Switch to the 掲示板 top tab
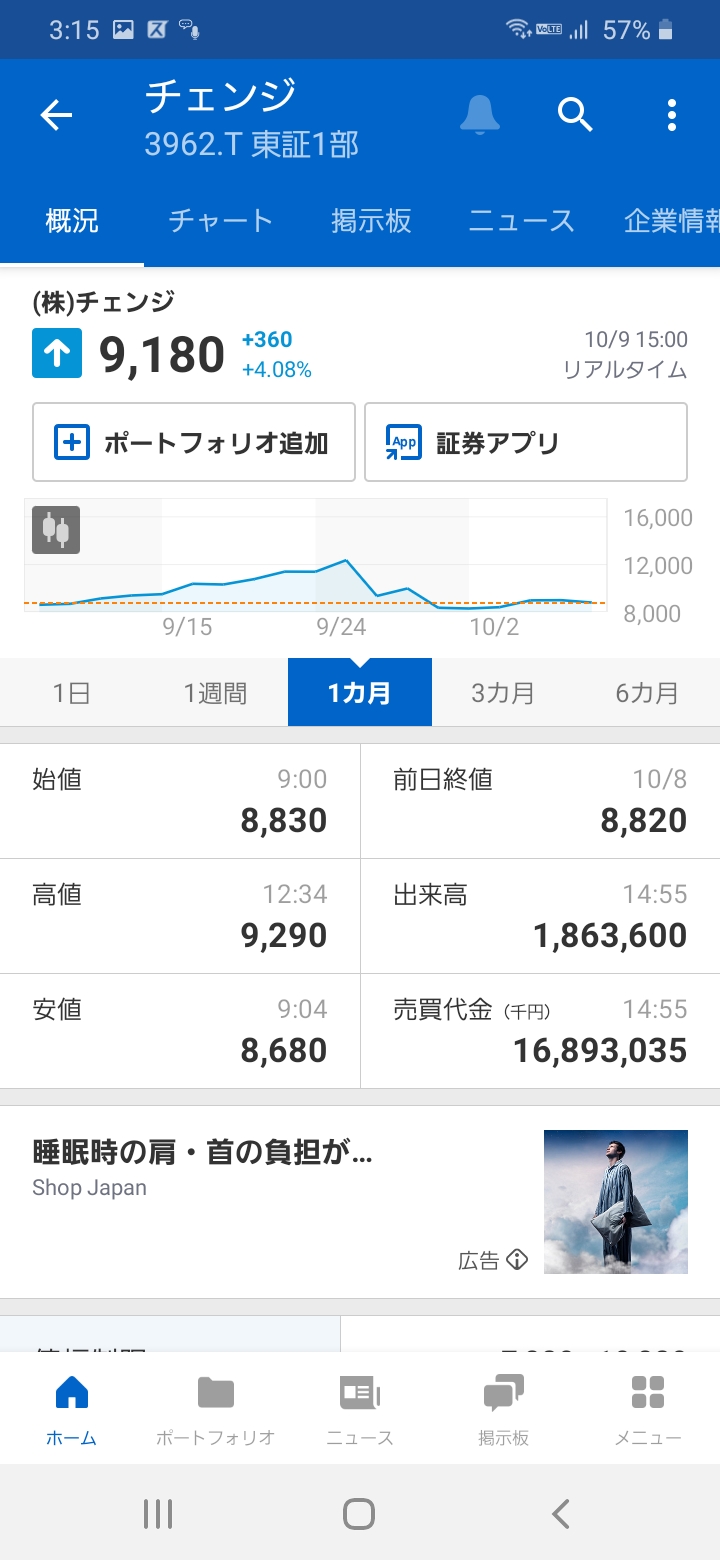 (x=371, y=221)
